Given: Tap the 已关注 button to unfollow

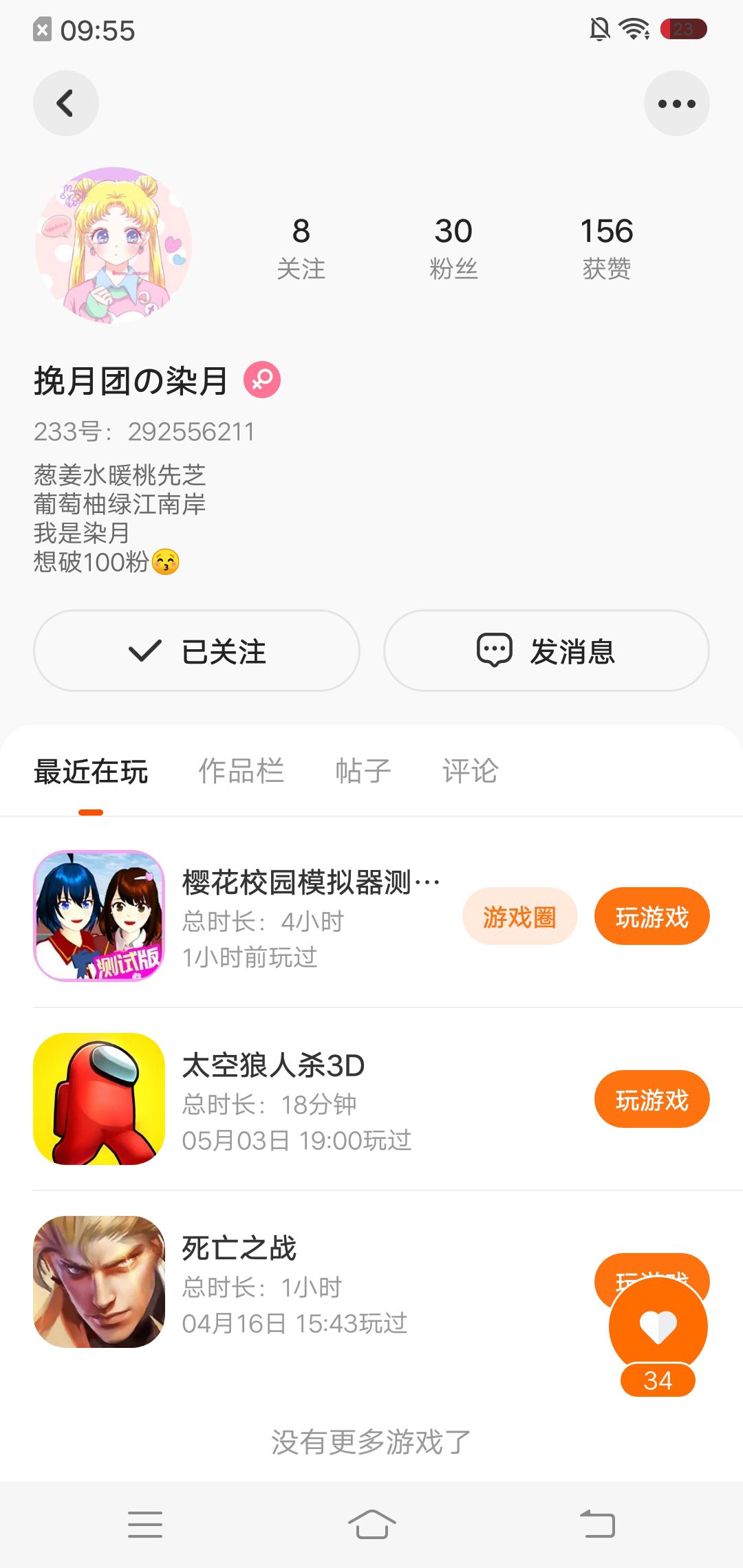Looking at the screenshot, I should 197,651.
